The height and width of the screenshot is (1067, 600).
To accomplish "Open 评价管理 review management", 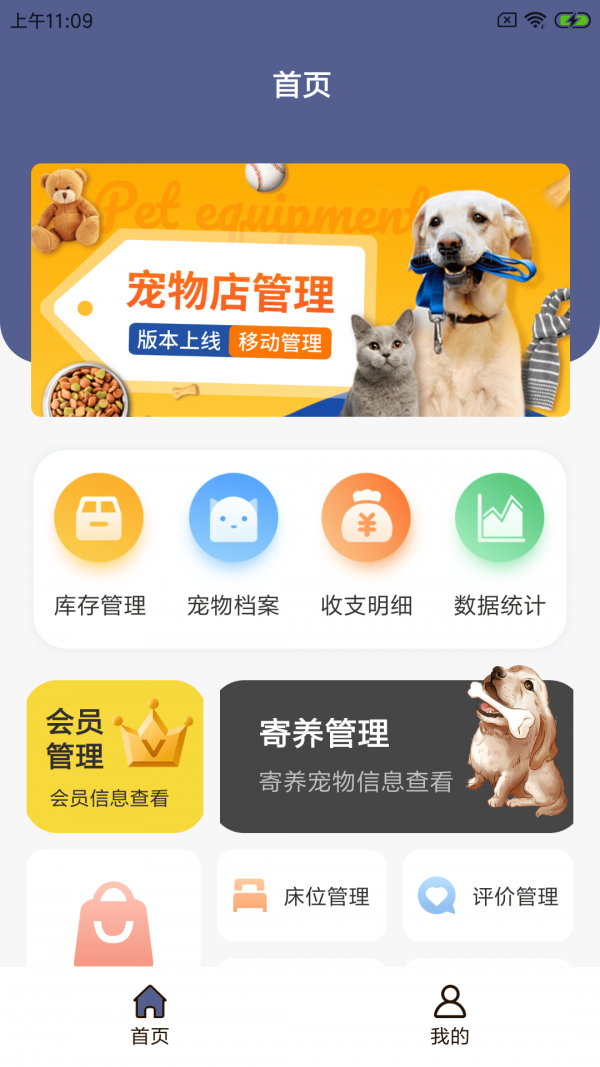I will click(x=488, y=896).
